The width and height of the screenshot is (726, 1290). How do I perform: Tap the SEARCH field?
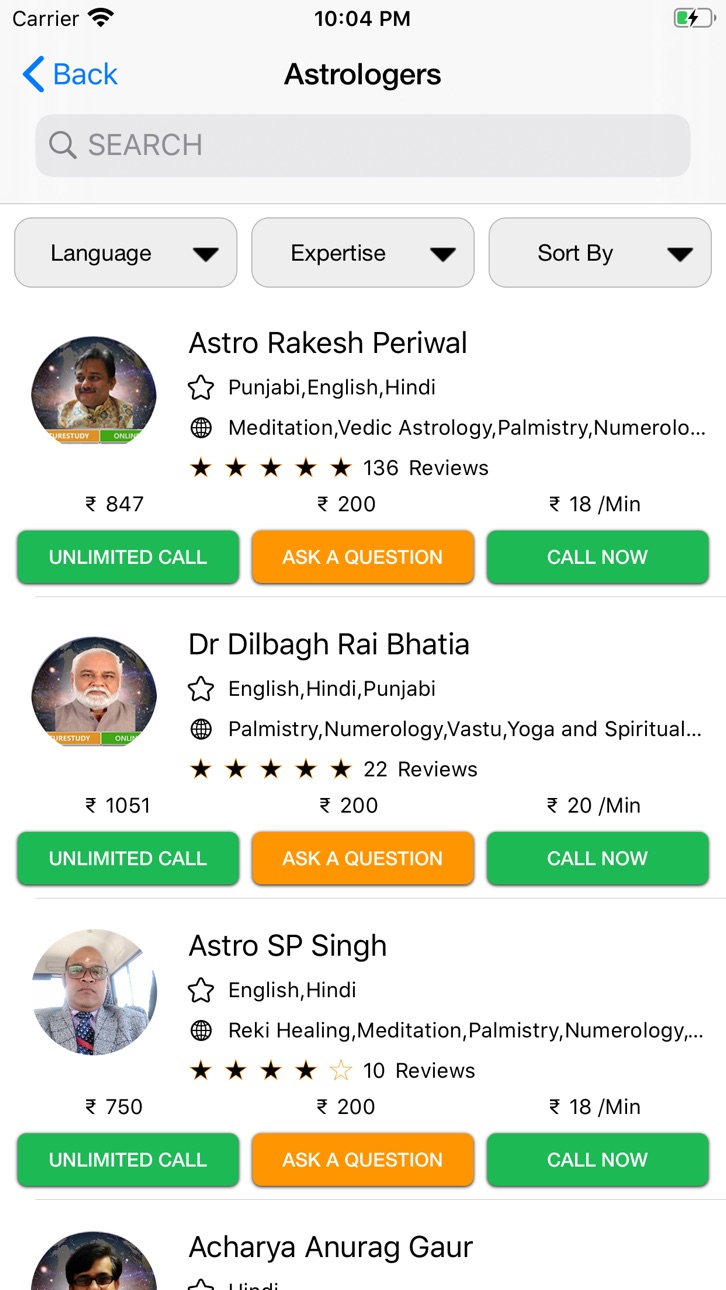(x=363, y=145)
